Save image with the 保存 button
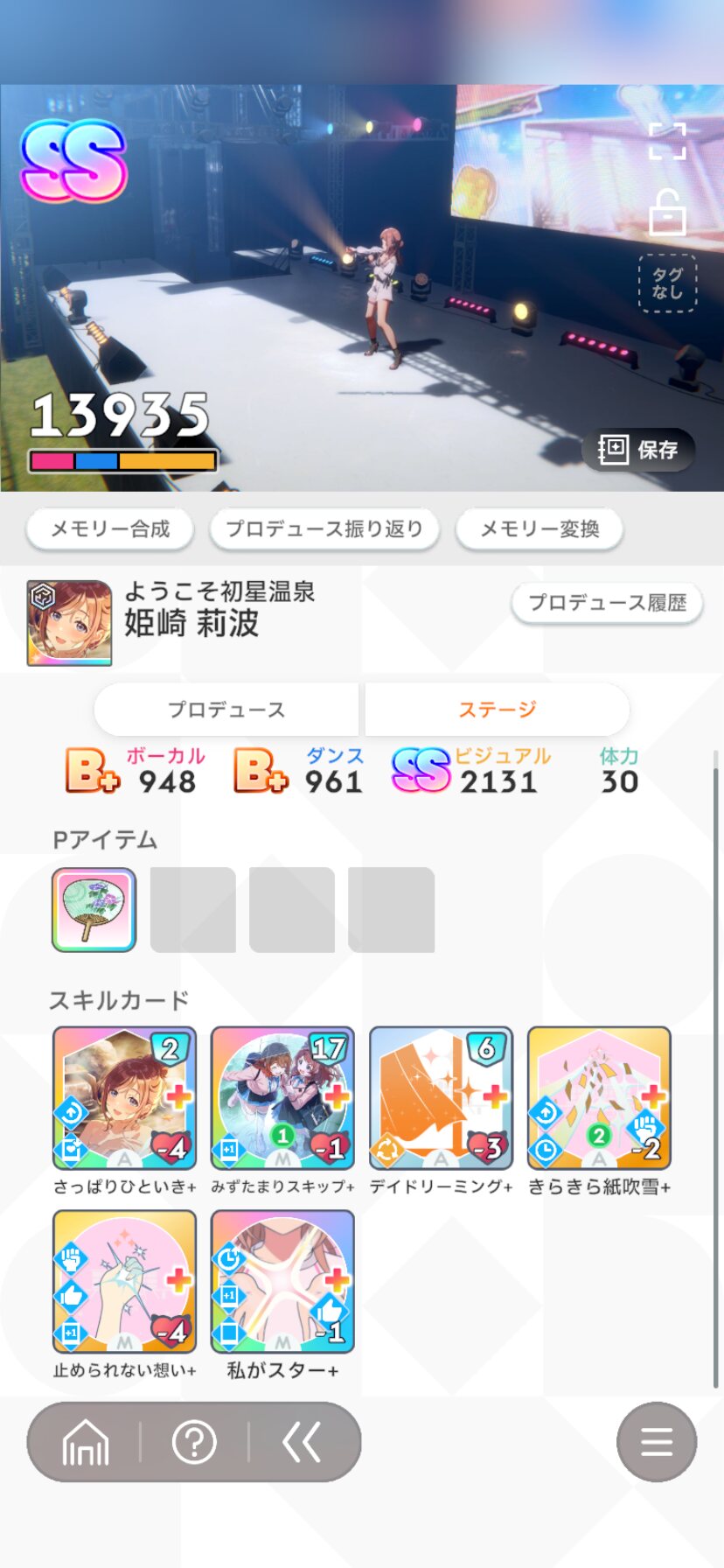 (x=638, y=450)
